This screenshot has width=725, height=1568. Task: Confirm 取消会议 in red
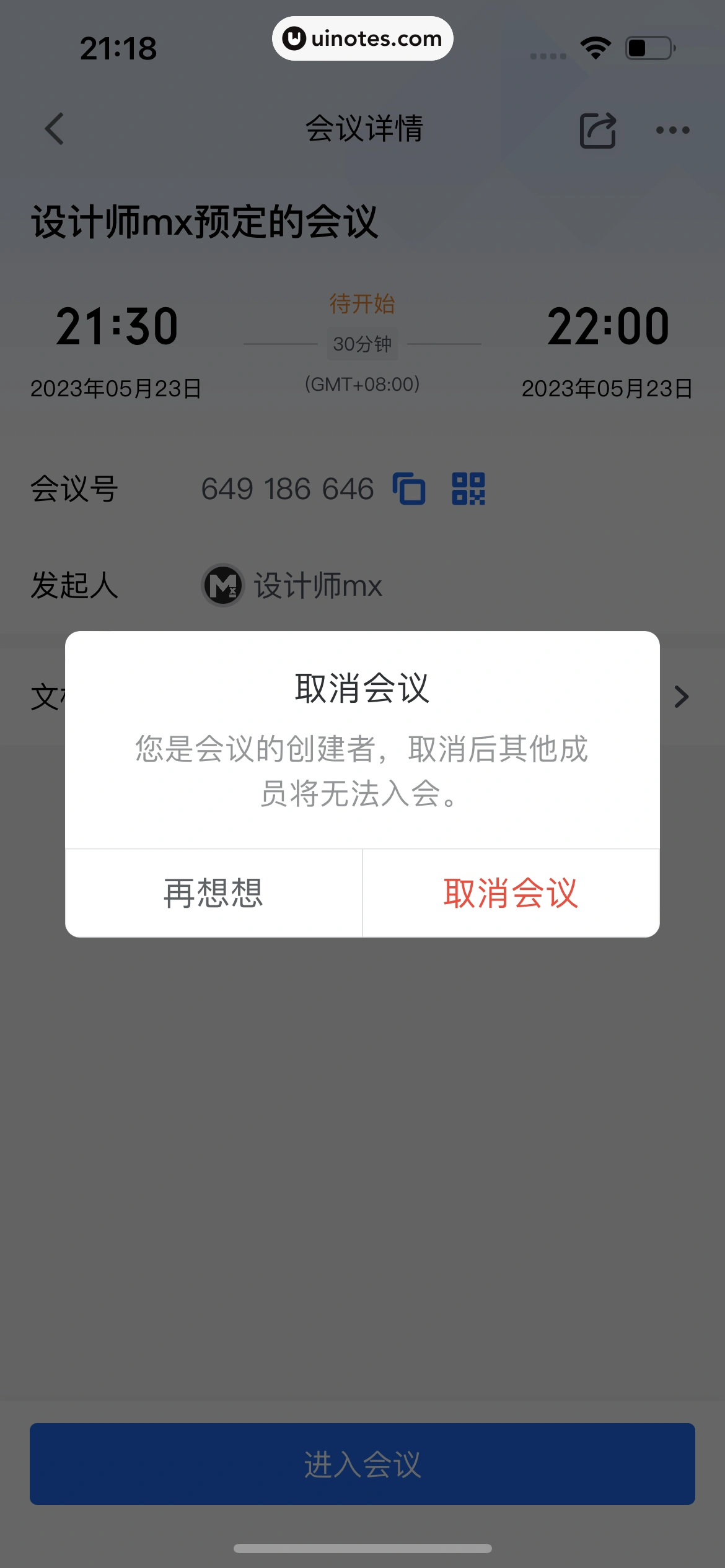[511, 893]
